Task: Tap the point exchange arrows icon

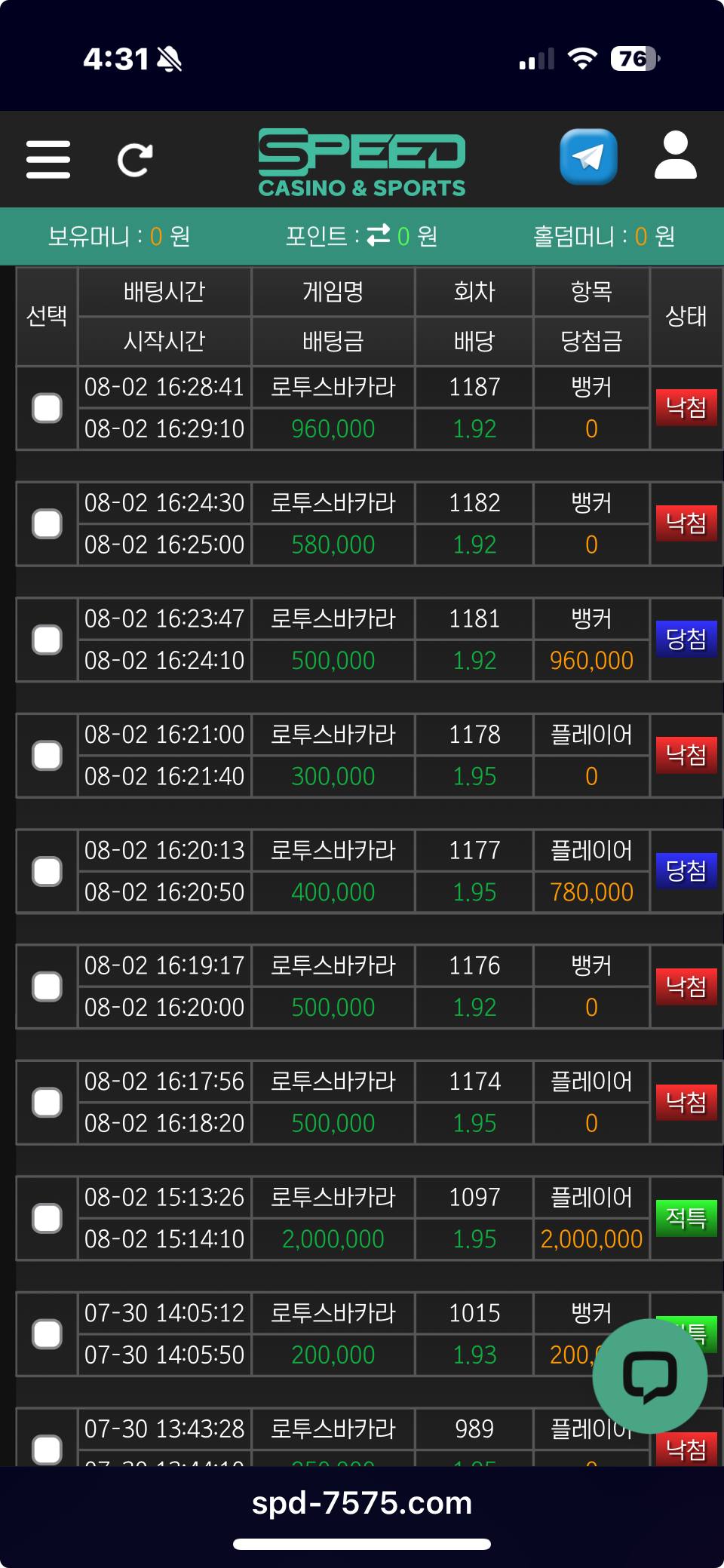Action: [379, 235]
